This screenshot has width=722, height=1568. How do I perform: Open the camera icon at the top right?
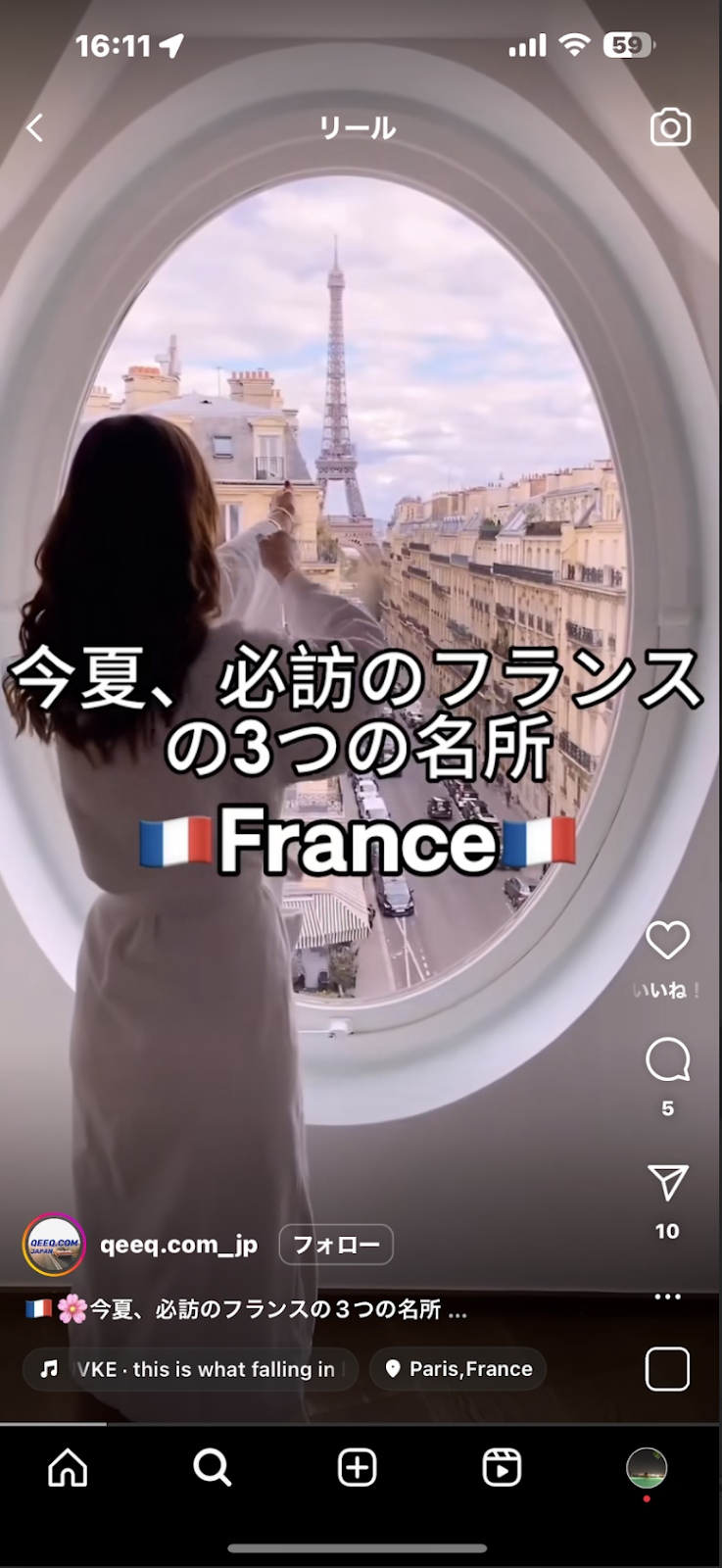pyautogui.click(x=670, y=128)
